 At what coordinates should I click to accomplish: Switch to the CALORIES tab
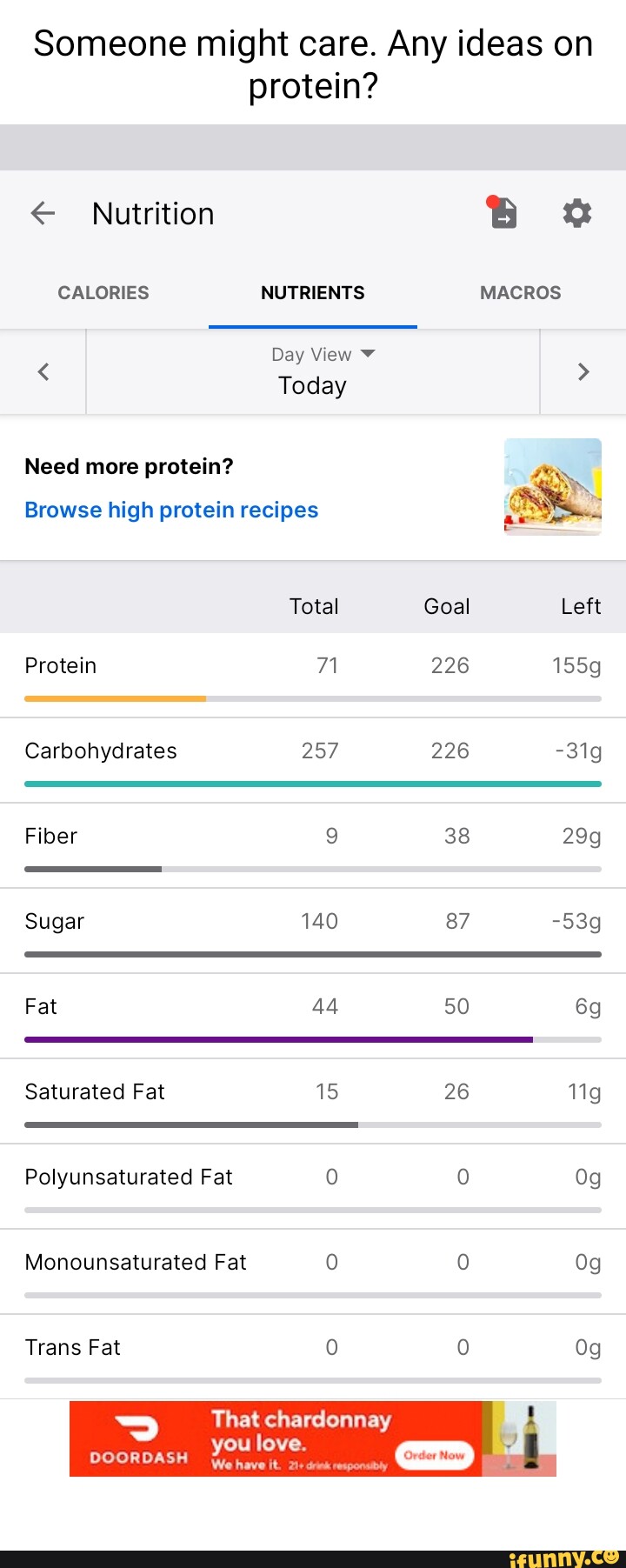[103, 292]
